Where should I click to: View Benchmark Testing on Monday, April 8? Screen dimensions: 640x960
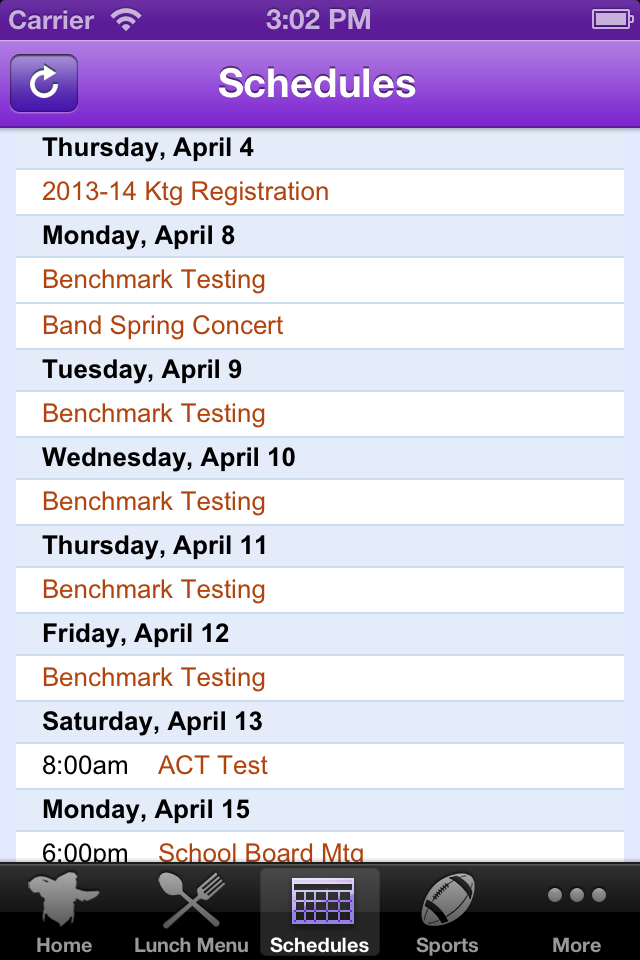[320, 280]
